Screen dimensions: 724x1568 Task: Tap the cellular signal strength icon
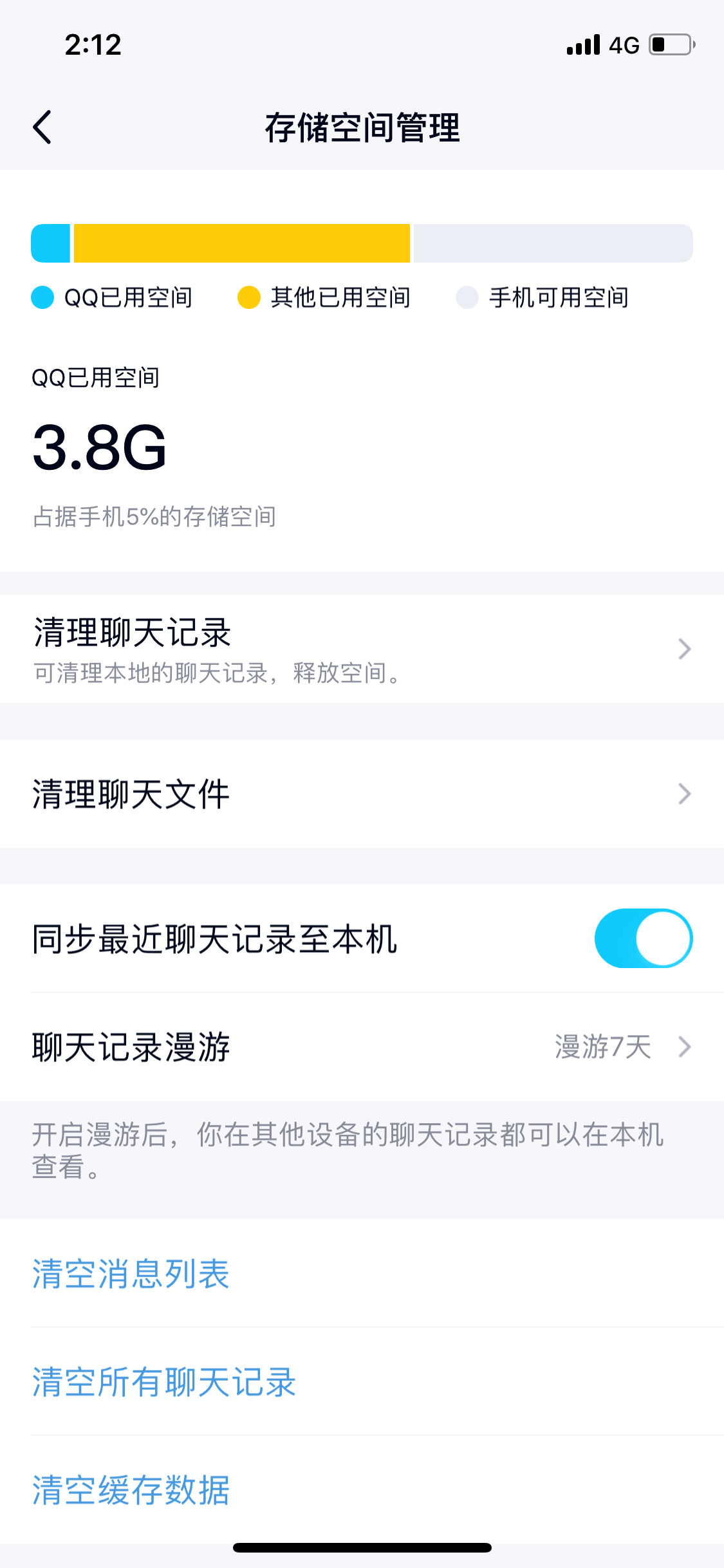pyautogui.click(x=581, y=45)
